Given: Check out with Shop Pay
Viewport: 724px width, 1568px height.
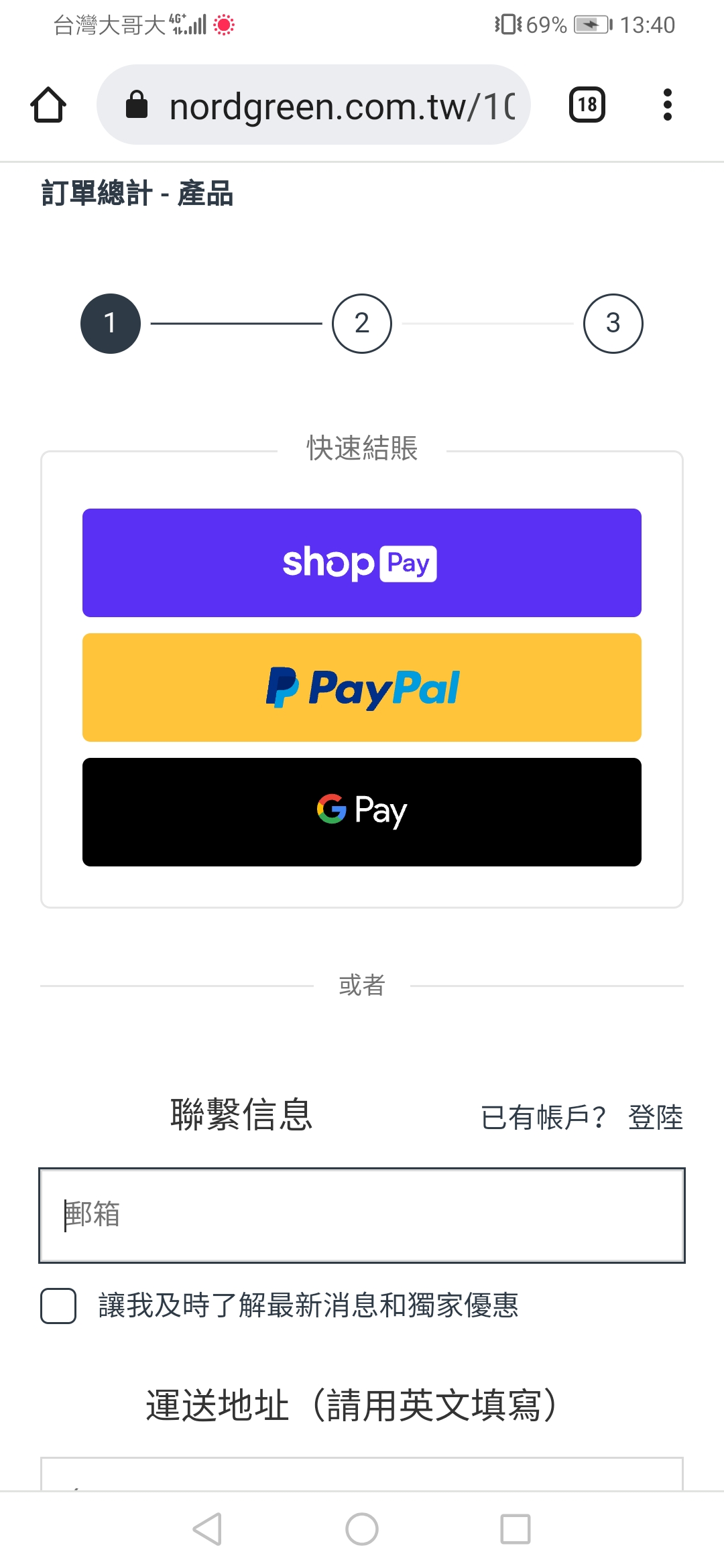Looking at the screenshot, I should (x=362, y=563).
